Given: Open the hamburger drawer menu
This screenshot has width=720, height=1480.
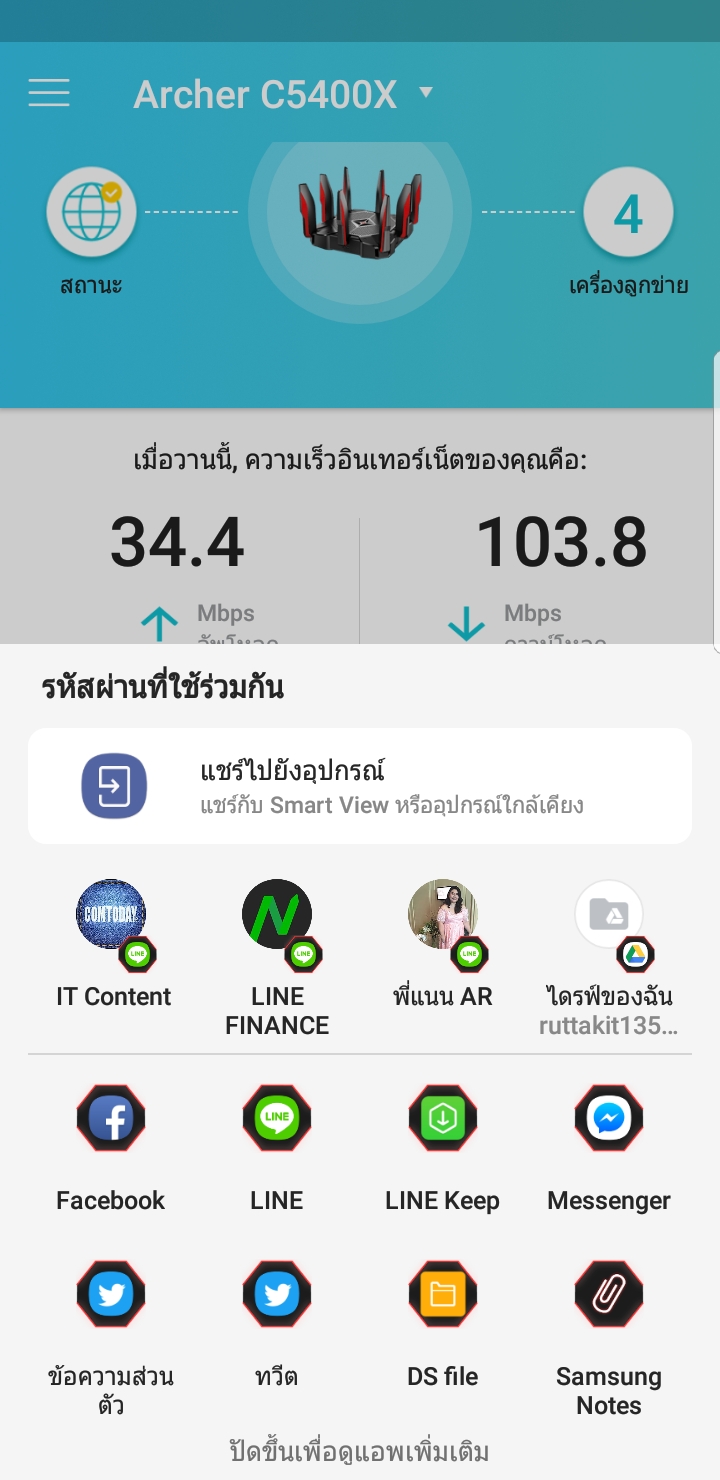Looking at the screenshot, I should tap(49, 93).
